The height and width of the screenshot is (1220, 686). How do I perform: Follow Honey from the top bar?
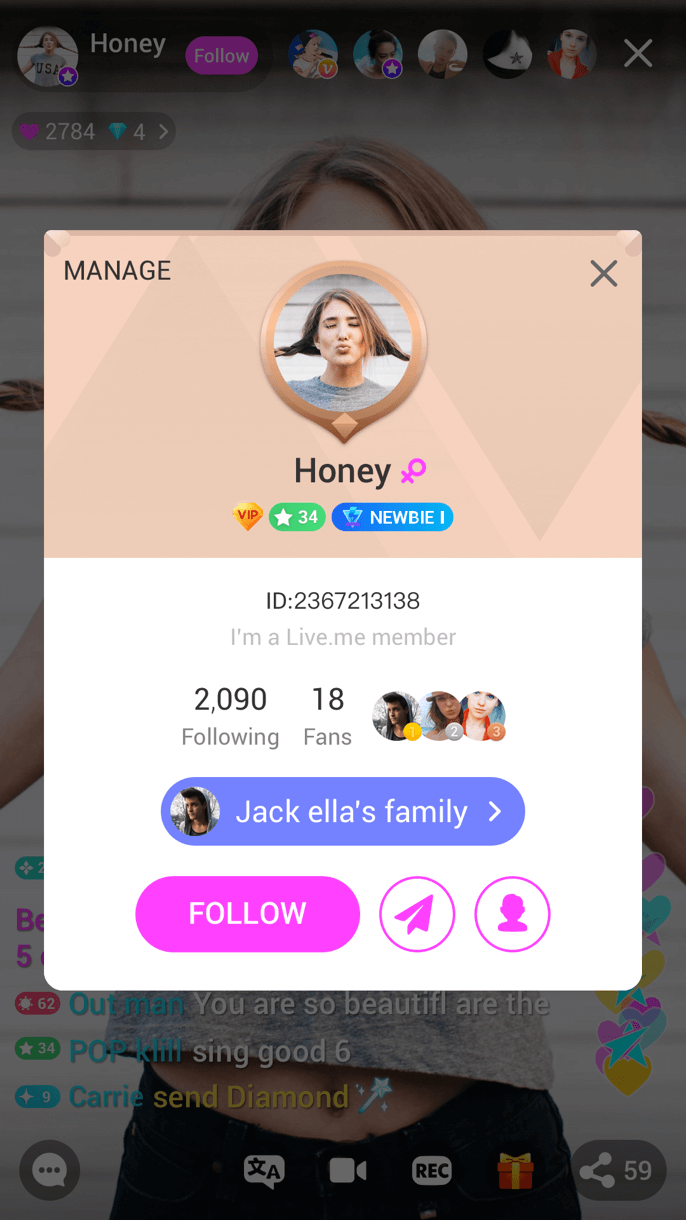click(x=221, y=56)
